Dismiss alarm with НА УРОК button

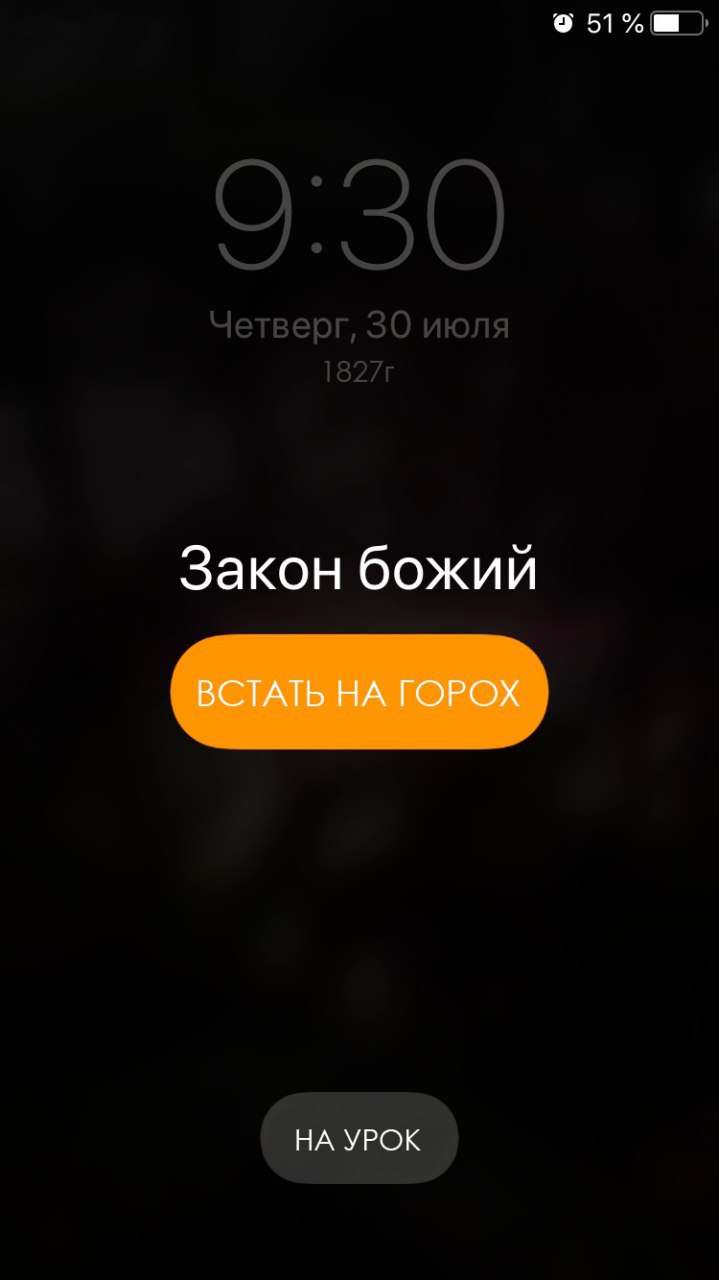pyautogui.click(x=359, y=1139)
